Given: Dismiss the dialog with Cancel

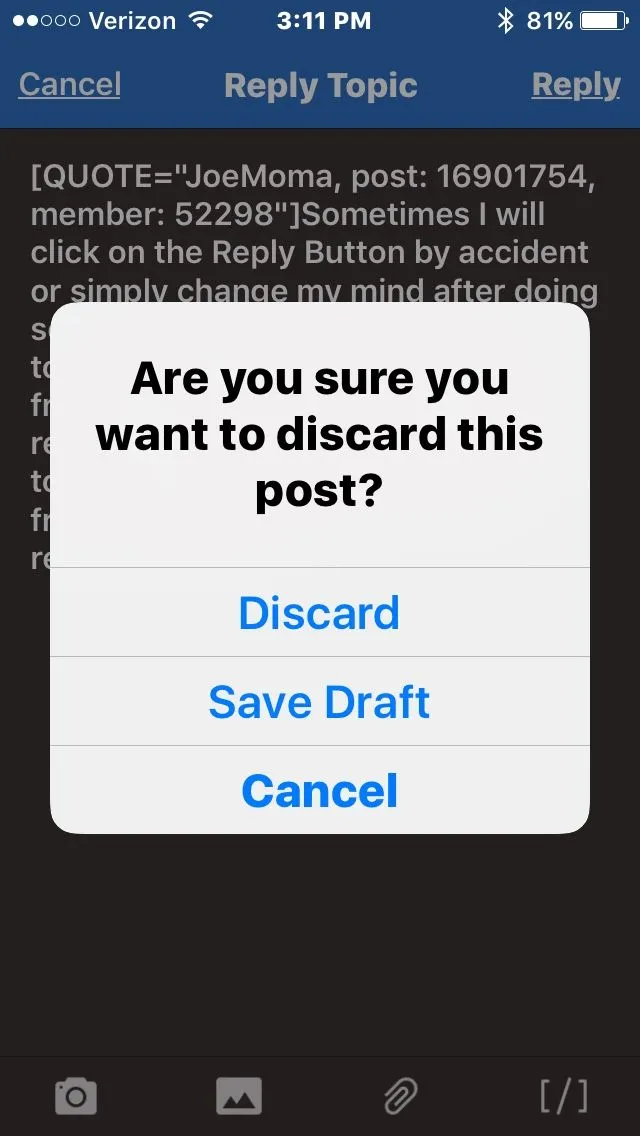Looking at the screenshot, I should [319, 790].
